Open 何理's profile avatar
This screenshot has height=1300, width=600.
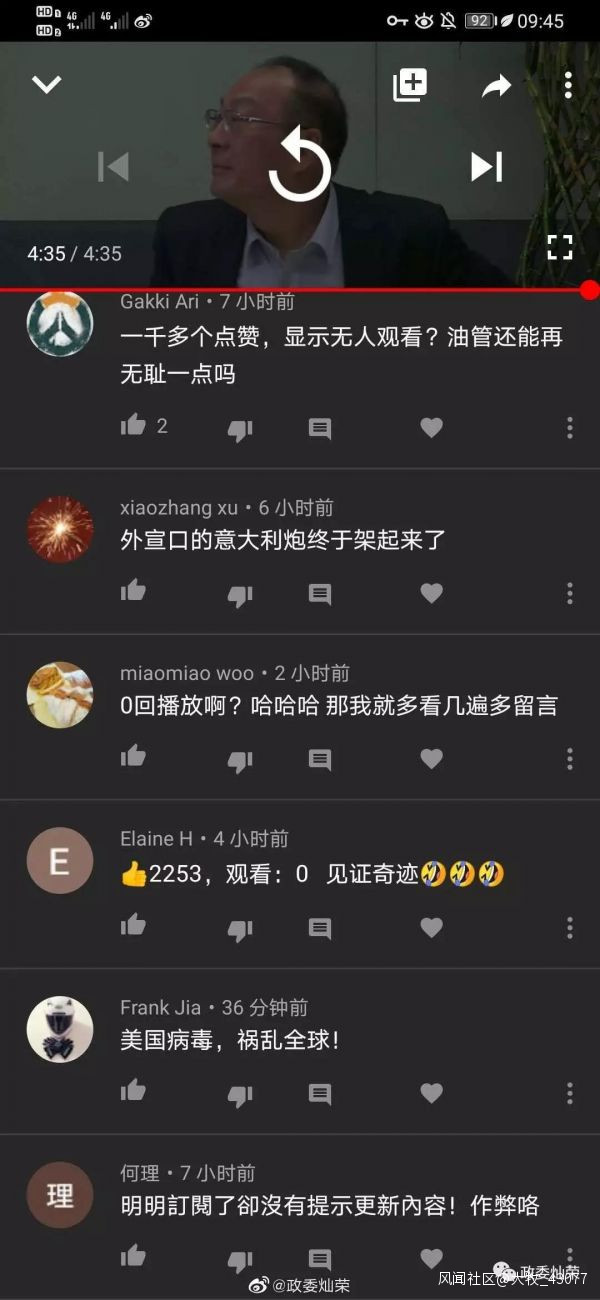point(60,1195)
